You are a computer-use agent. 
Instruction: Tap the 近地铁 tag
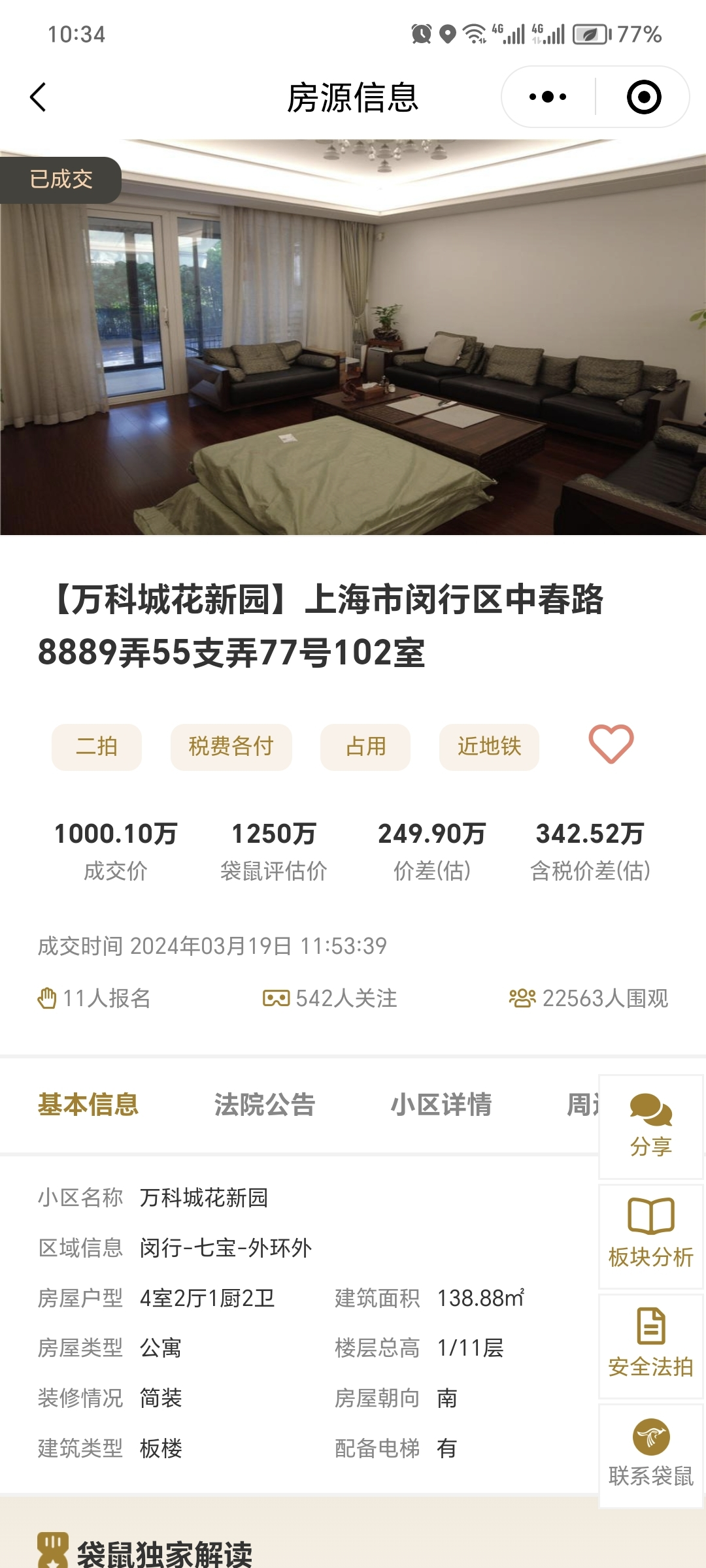(489, 747)
